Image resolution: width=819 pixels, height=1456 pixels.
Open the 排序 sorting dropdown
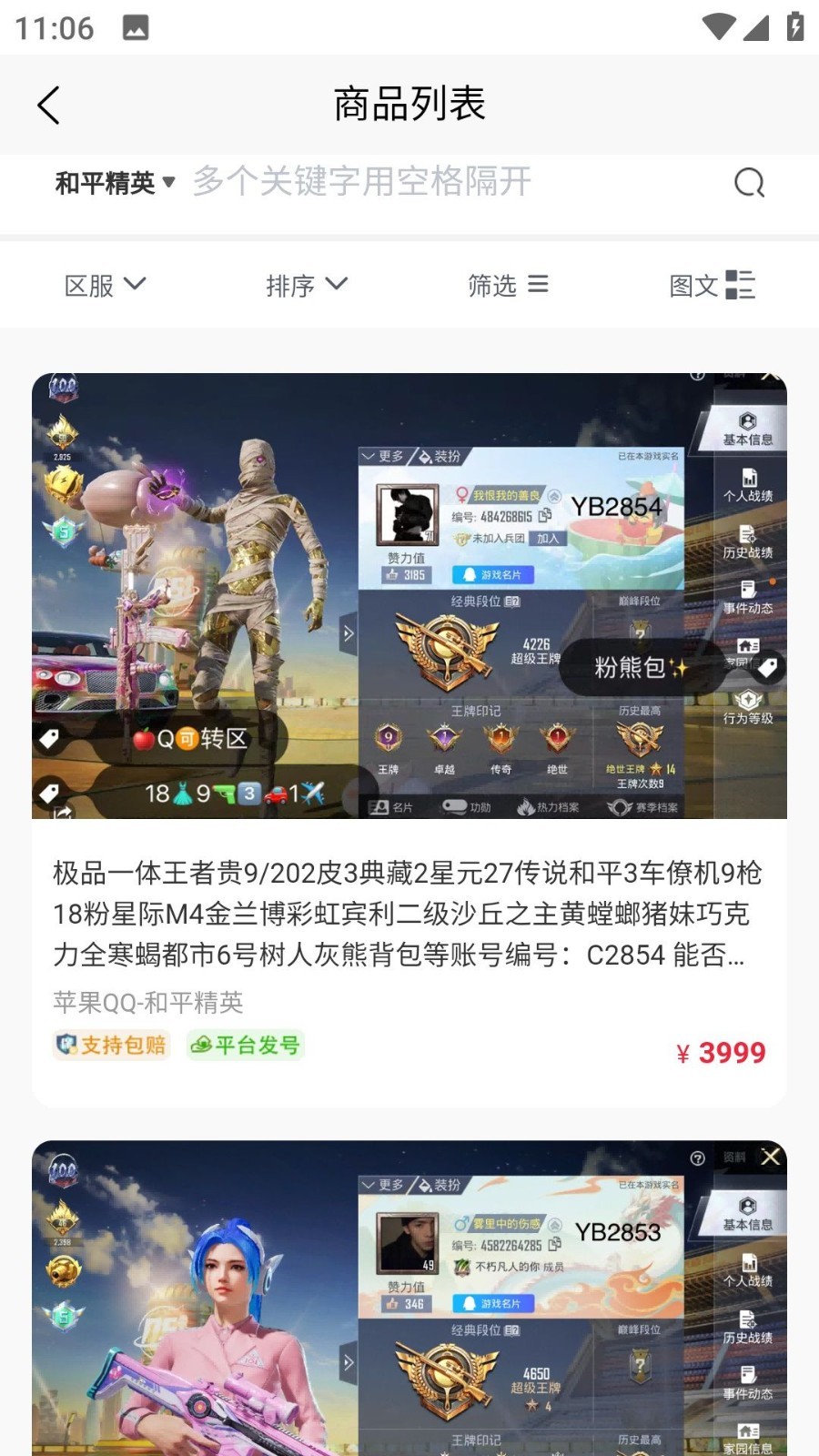pyautogui.click(x=307, y=285)
